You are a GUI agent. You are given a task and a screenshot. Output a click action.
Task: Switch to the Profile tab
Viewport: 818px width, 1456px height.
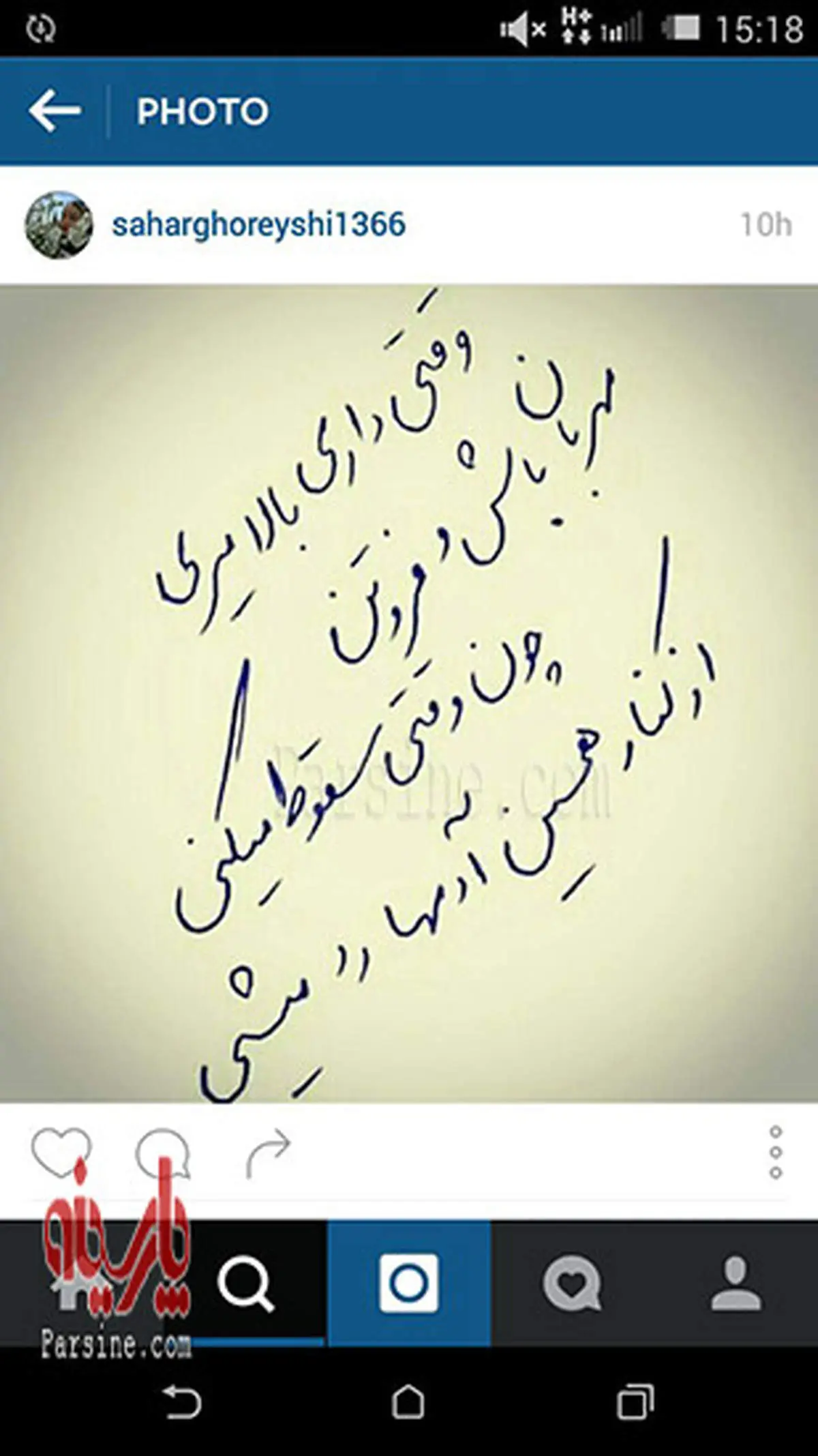point(736,1284)
